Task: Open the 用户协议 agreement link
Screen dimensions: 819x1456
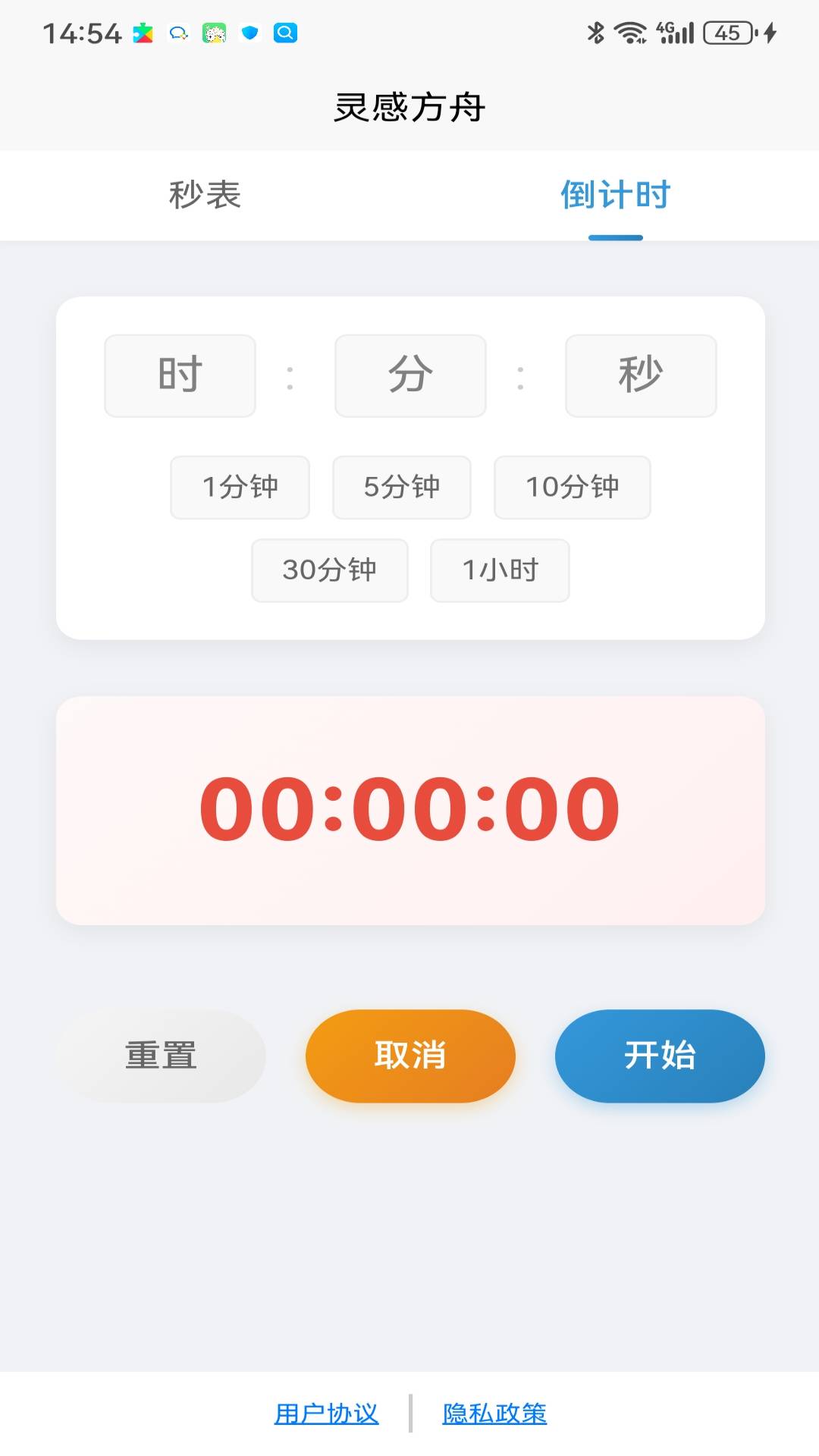Action: (x=328, y=1414)
